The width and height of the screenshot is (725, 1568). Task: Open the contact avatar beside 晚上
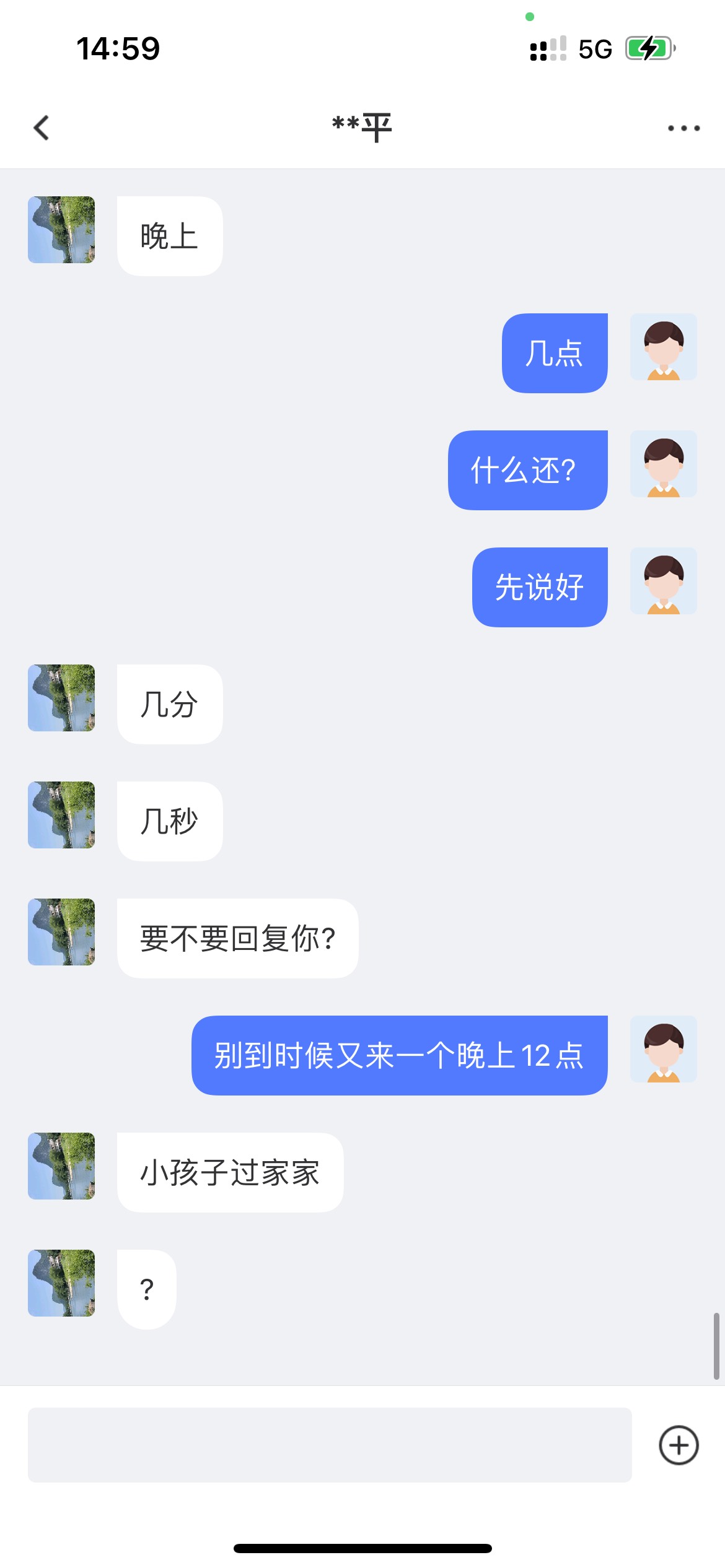click(61, 230)
